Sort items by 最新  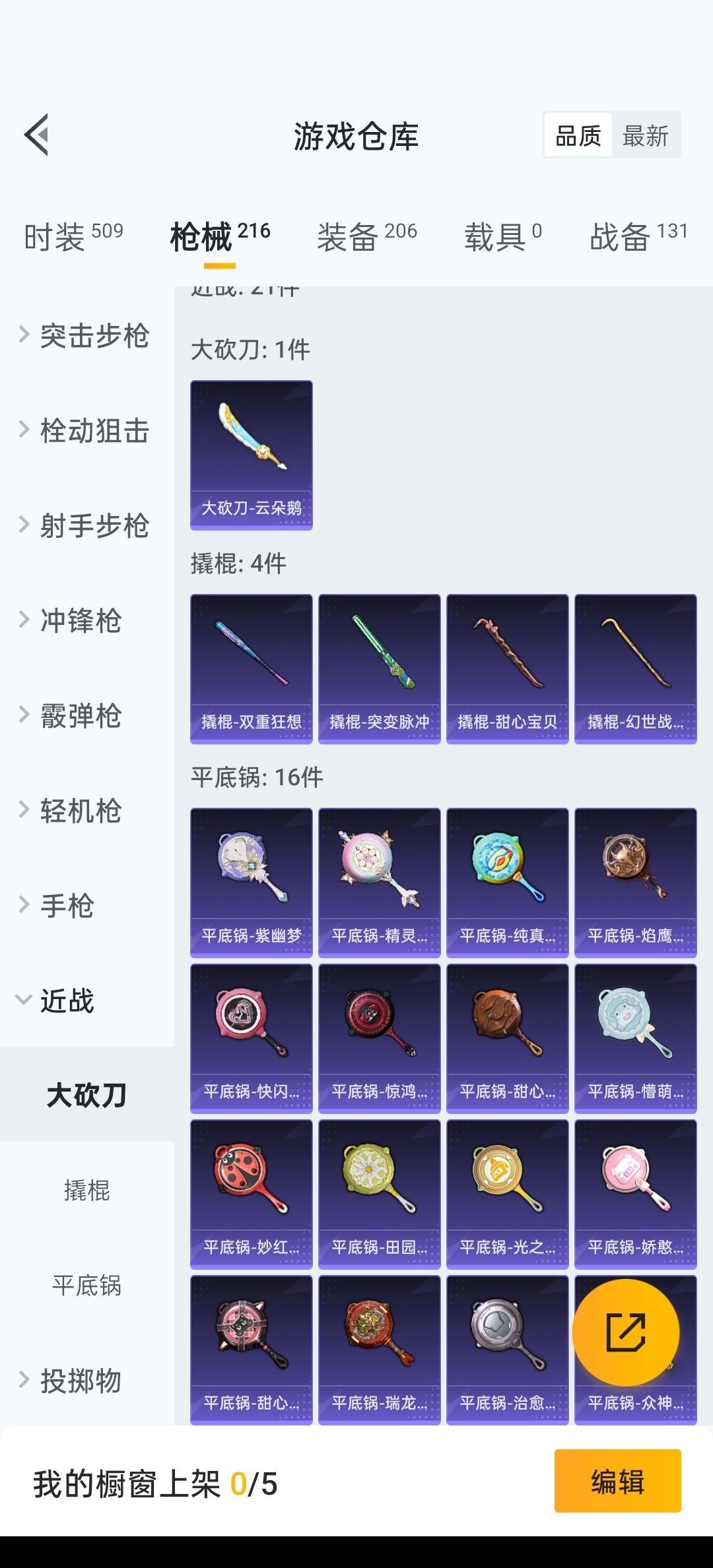click(645, 136)
